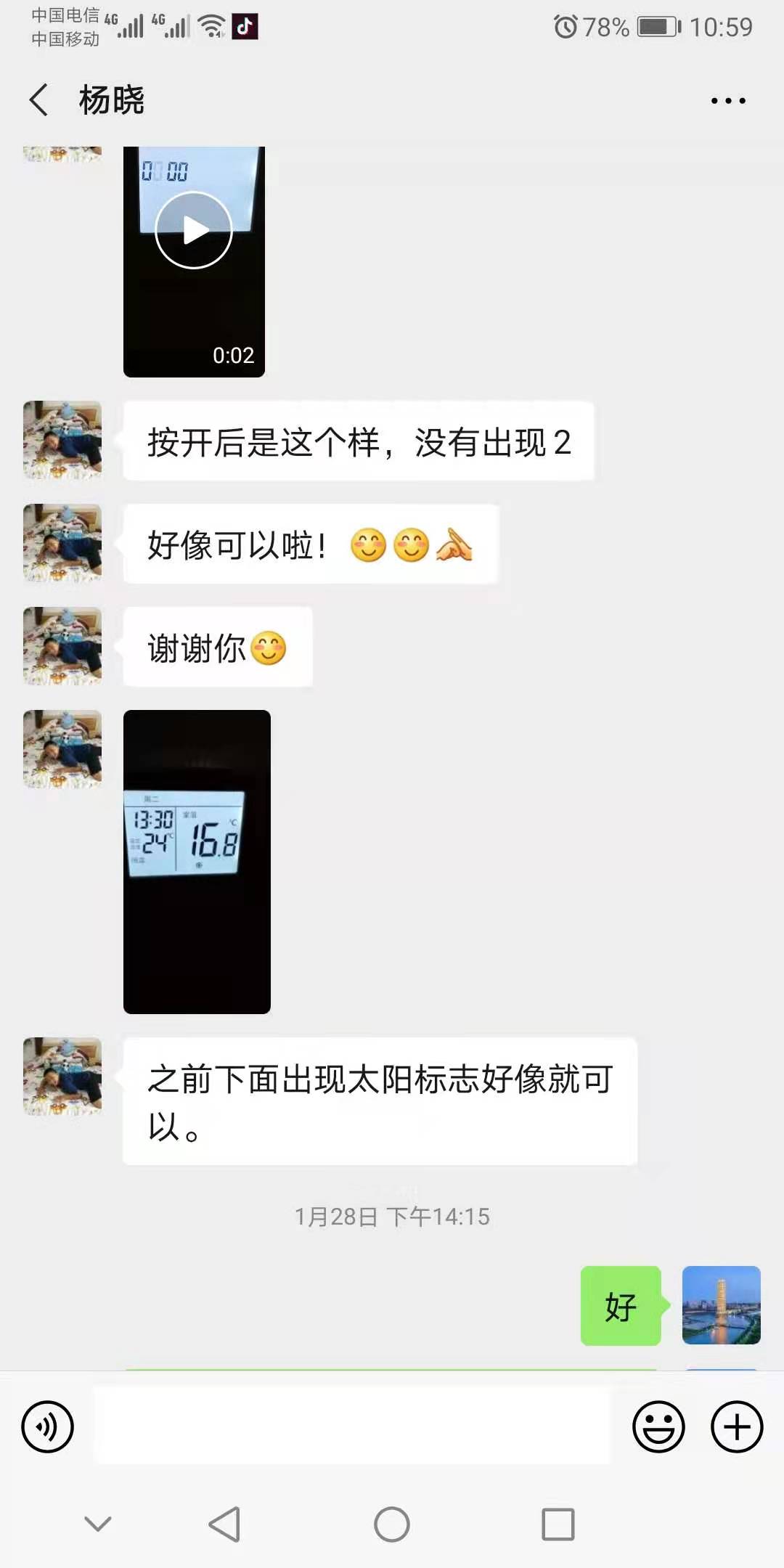Viewport: 784px width, 1568px height.
Task: Tap the system home button
Action: tap(392, 1524)
